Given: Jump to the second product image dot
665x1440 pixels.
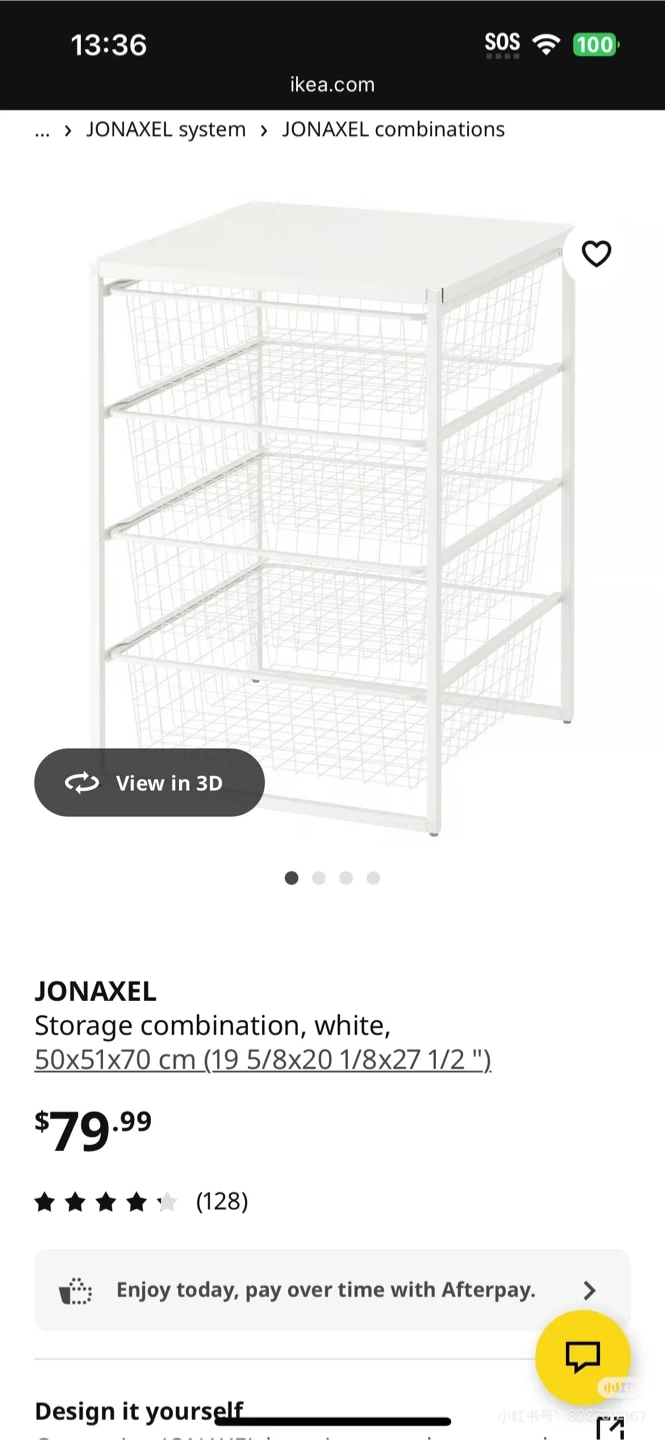Looking at the screenshot, I should [319, 878].
